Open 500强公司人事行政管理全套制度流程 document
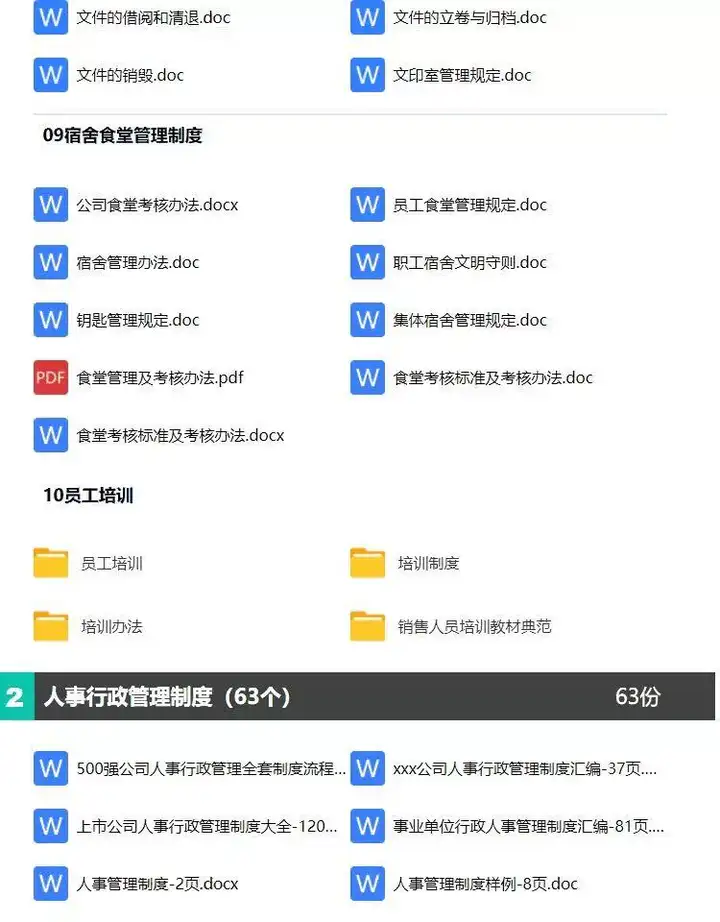The image size is (720, 922). pyautogui.click(x=200, y=768)
